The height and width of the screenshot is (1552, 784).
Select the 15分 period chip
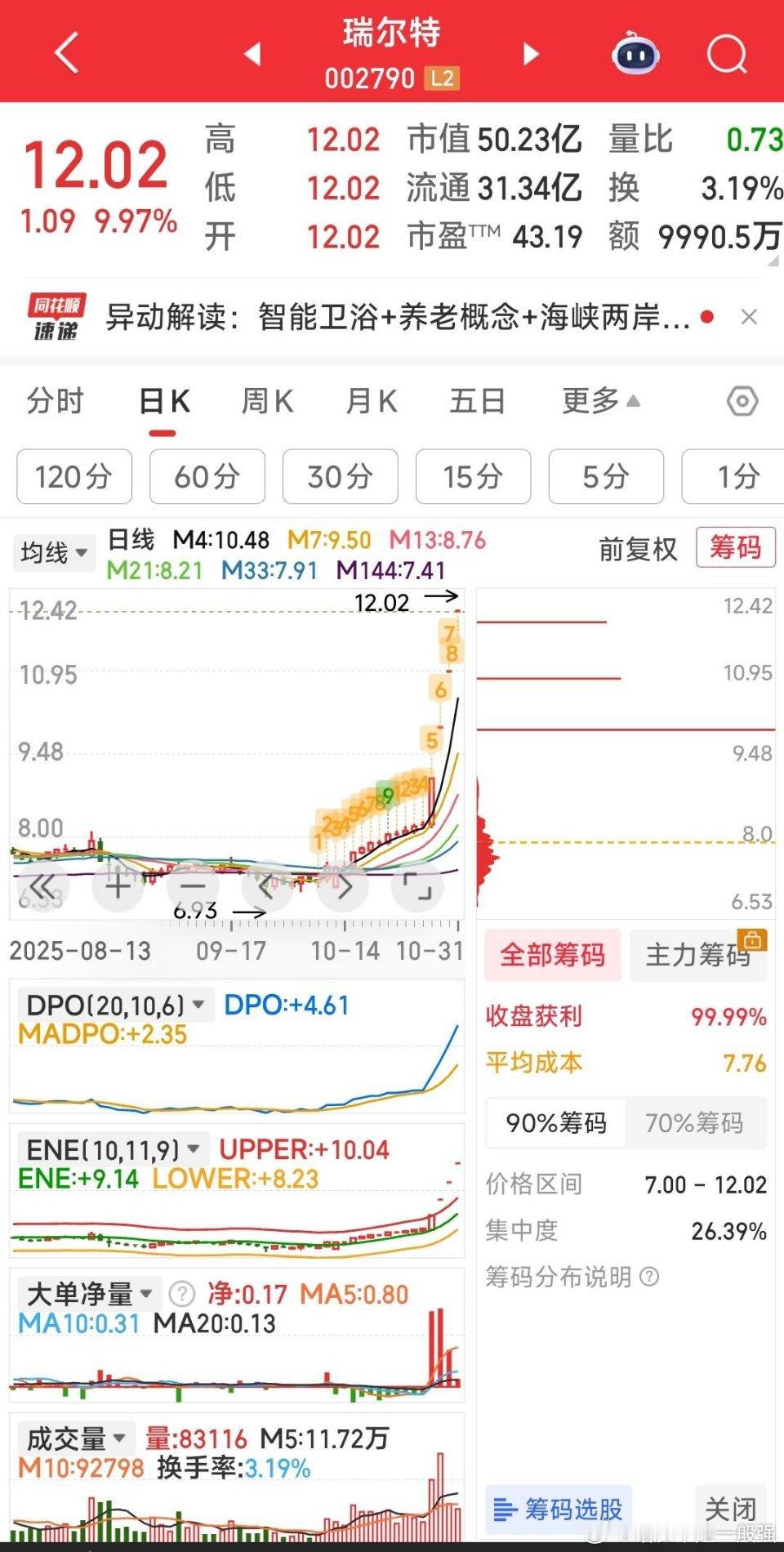[x=473, y=476]
